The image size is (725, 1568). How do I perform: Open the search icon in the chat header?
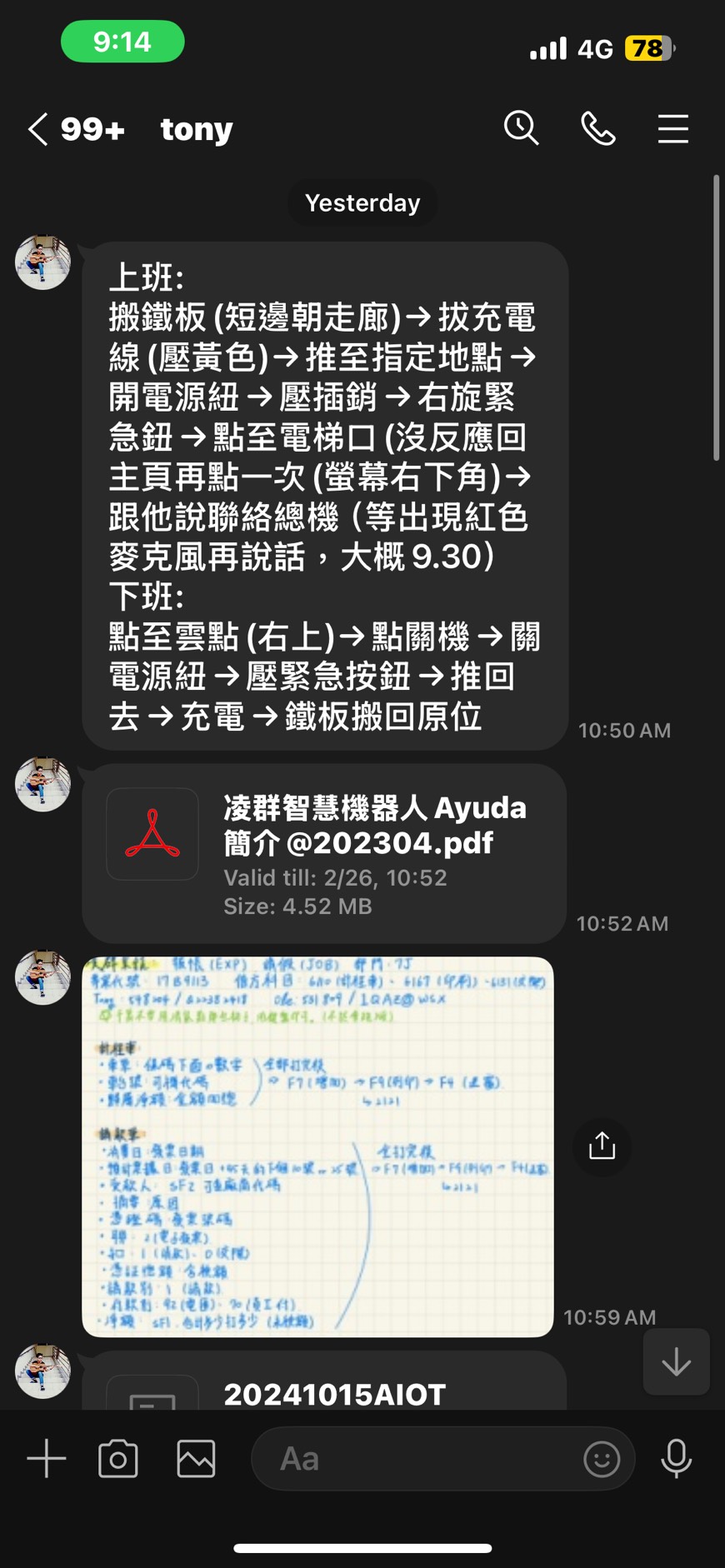click(x=522, y=129)
